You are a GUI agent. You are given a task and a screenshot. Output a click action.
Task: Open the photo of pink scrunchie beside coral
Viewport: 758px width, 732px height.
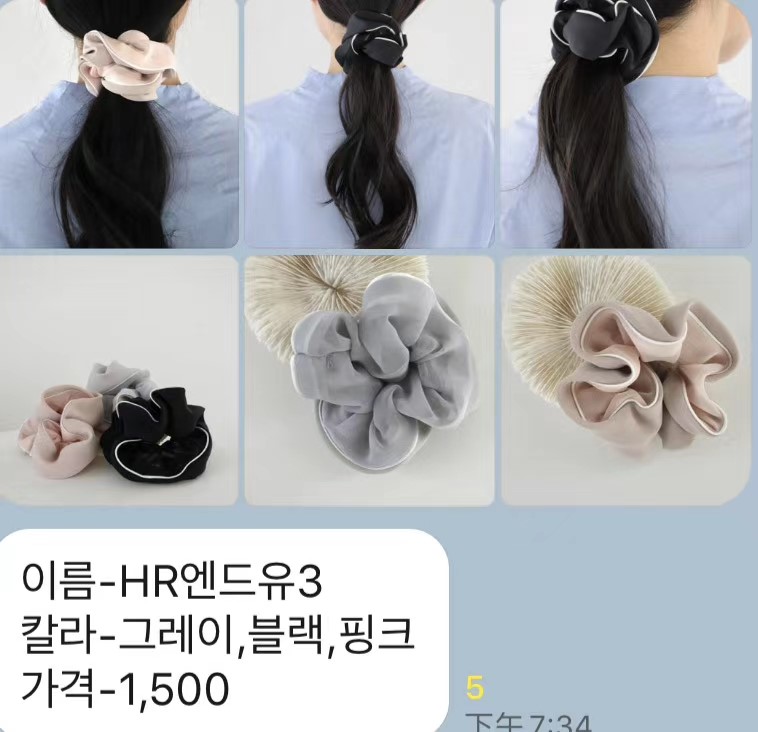tap(626, 380)
